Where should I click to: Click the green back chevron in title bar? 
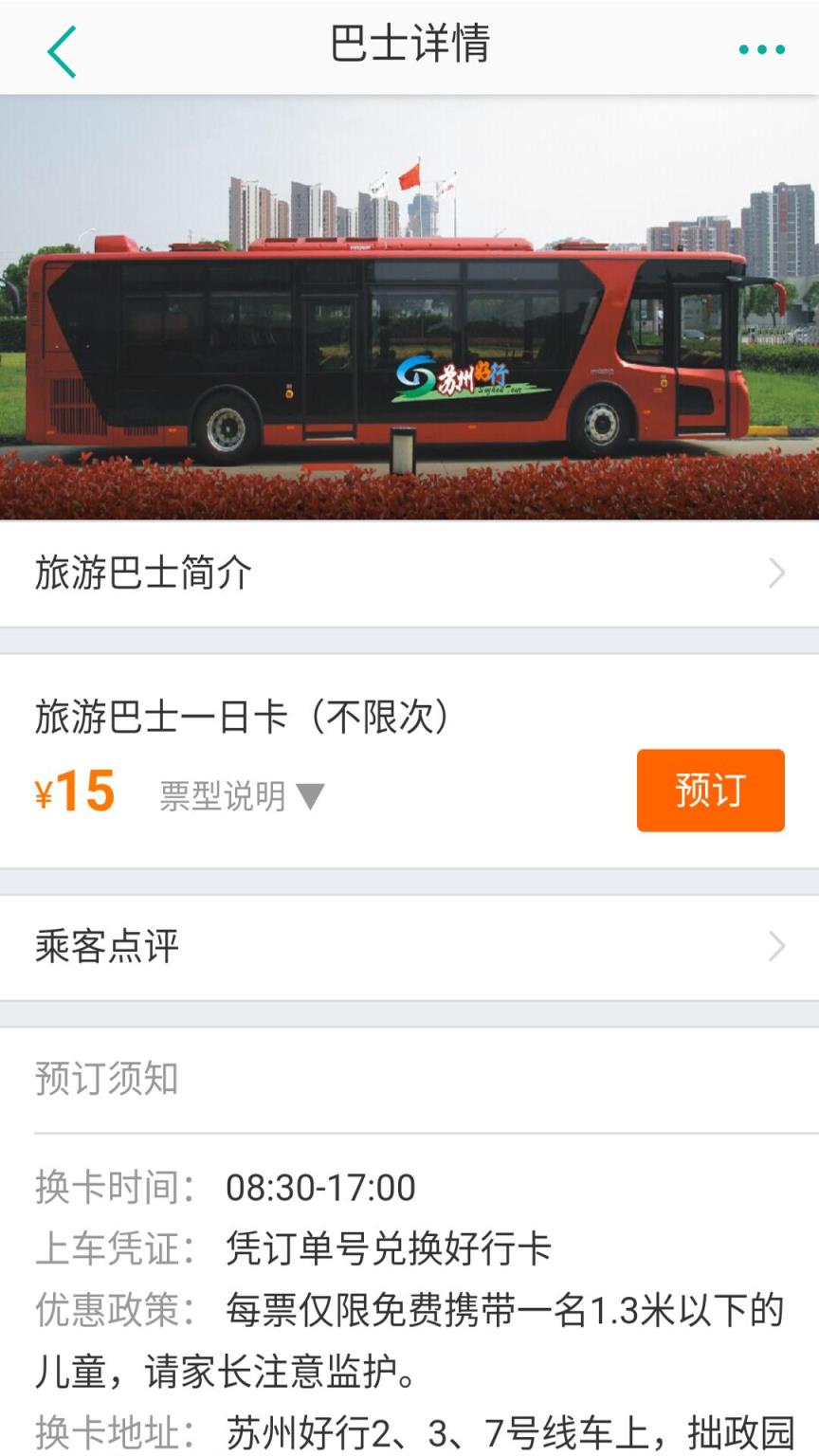click(60, 47)
